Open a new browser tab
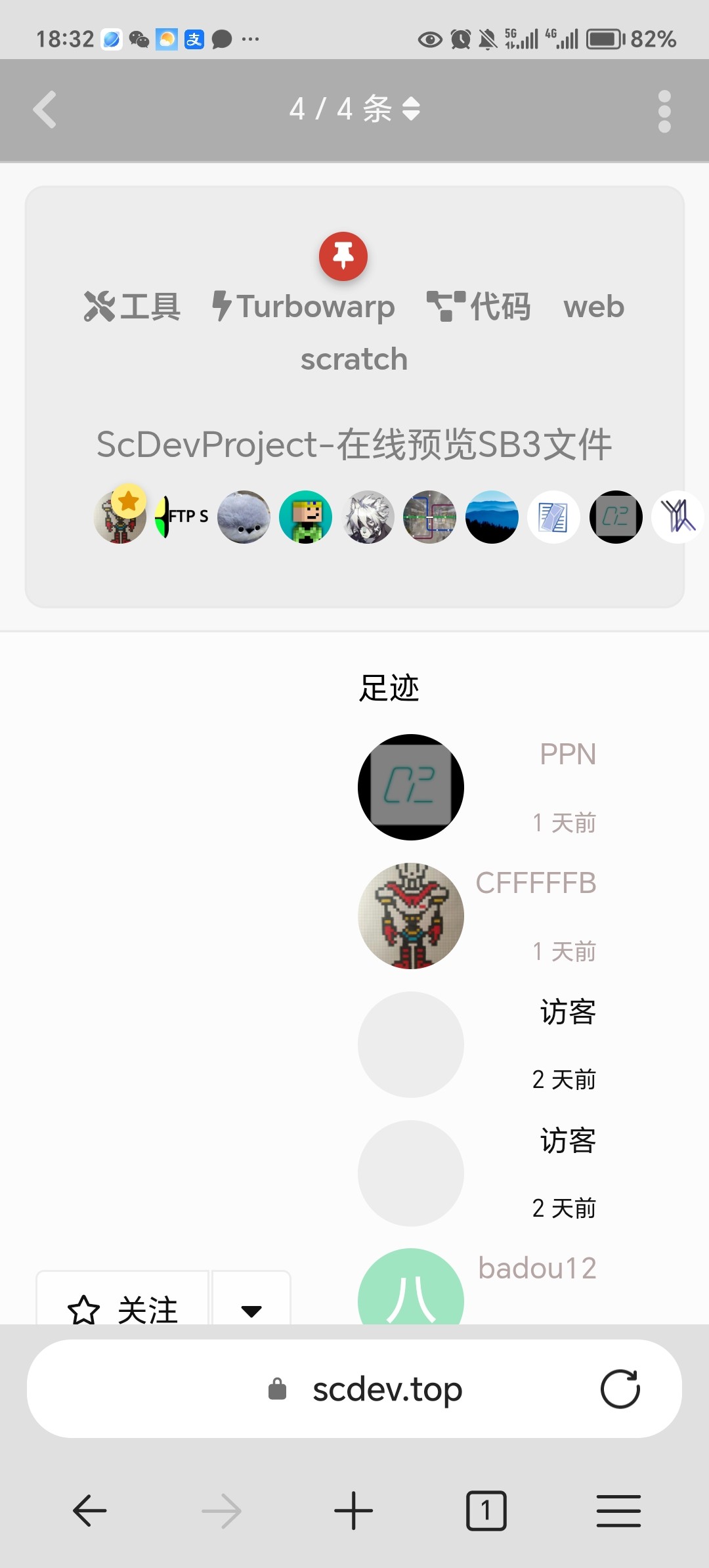 [x=353, y=1511]
